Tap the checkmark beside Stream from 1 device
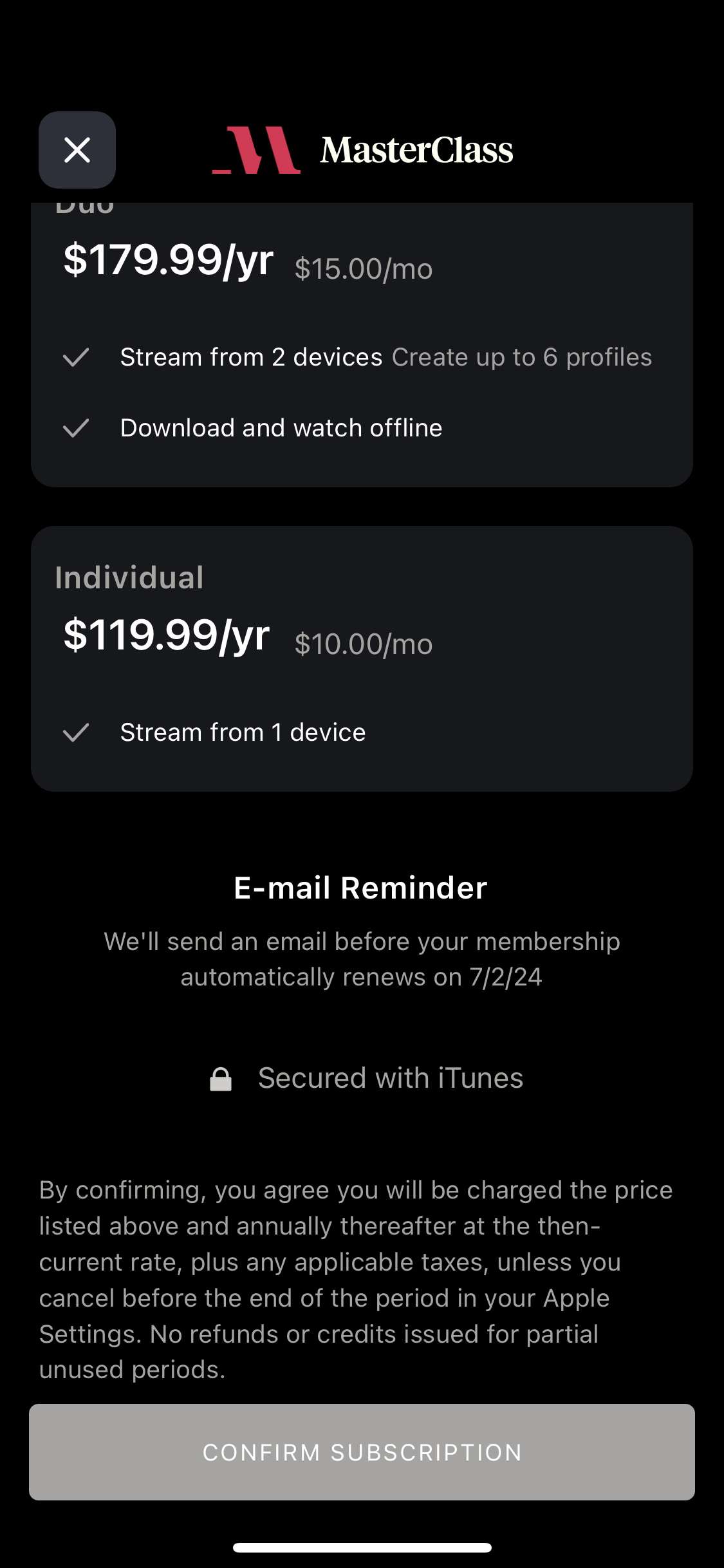The height and width of the screenshot is (1568, 724). click(77, 732)
